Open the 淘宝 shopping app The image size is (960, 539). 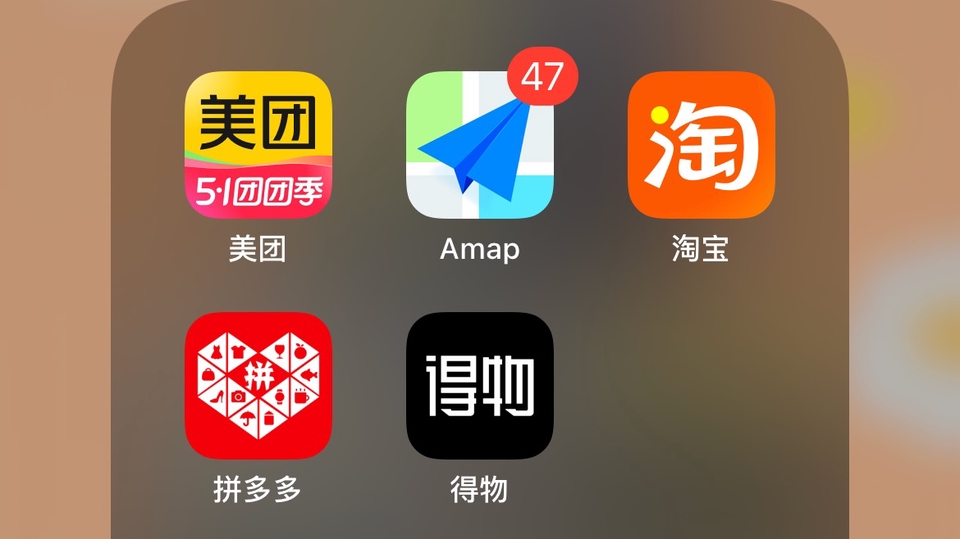(x=701, y=145)
